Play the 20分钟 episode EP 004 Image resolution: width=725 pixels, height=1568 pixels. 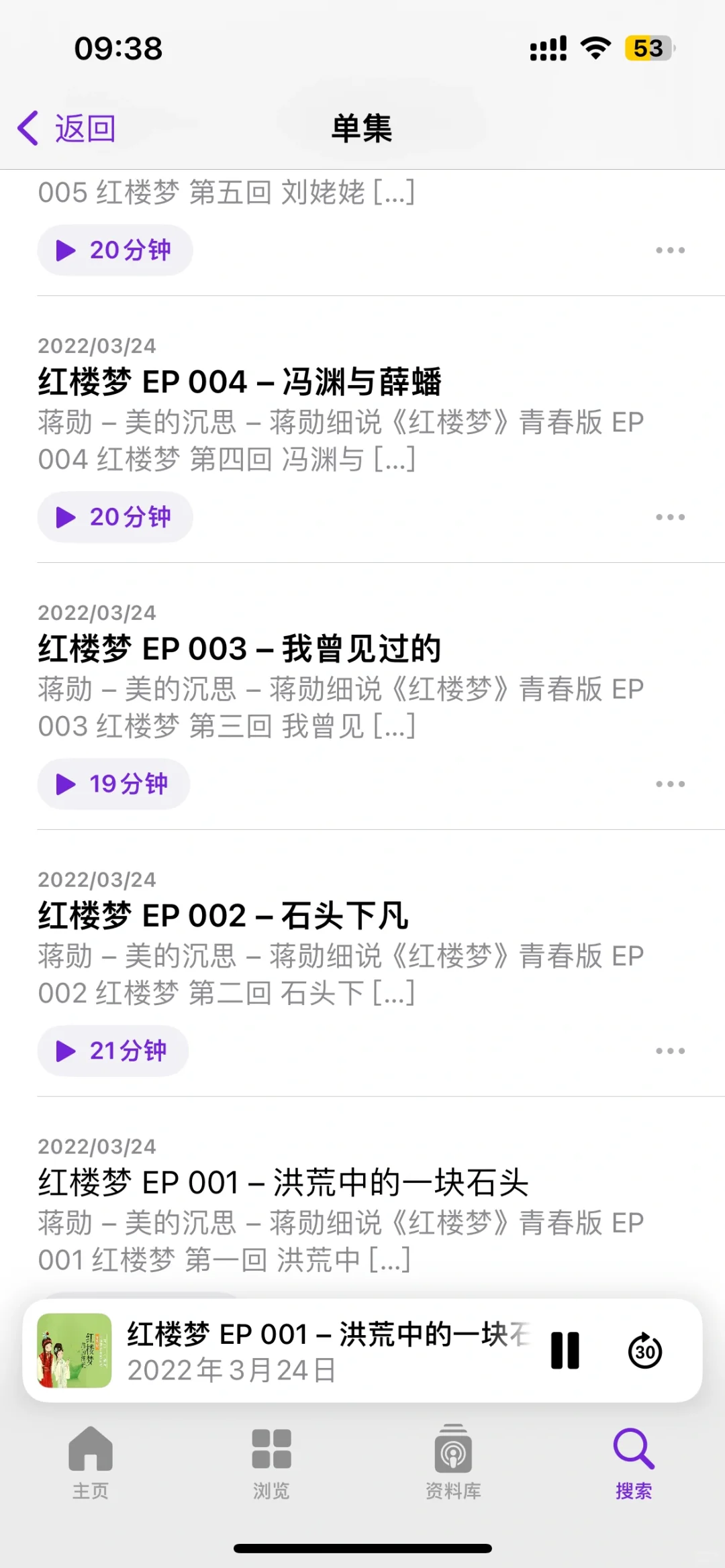[x=115, y=517]
